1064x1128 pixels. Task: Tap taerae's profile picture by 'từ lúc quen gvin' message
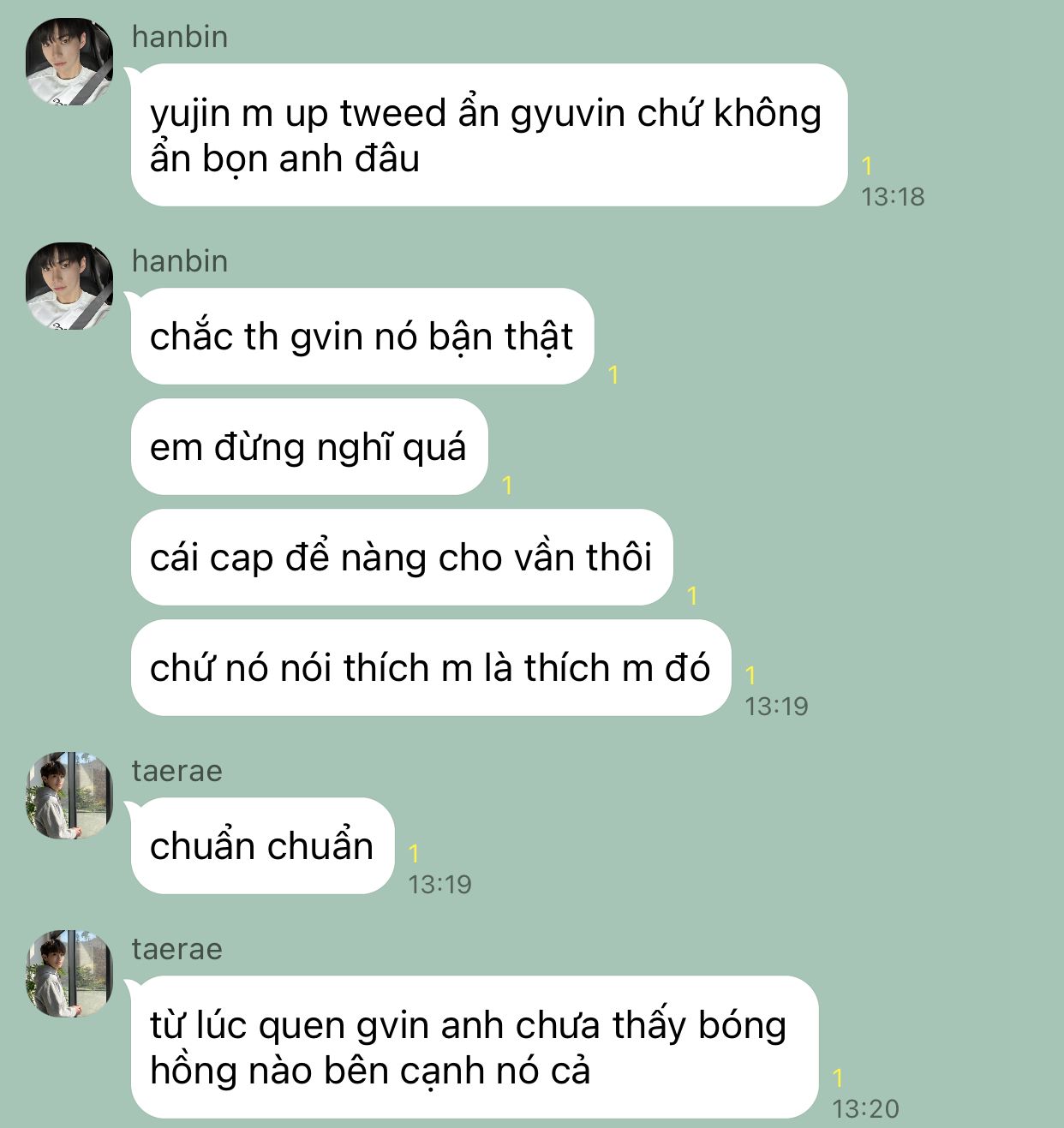pyautogui.click(x=69, y=974)
